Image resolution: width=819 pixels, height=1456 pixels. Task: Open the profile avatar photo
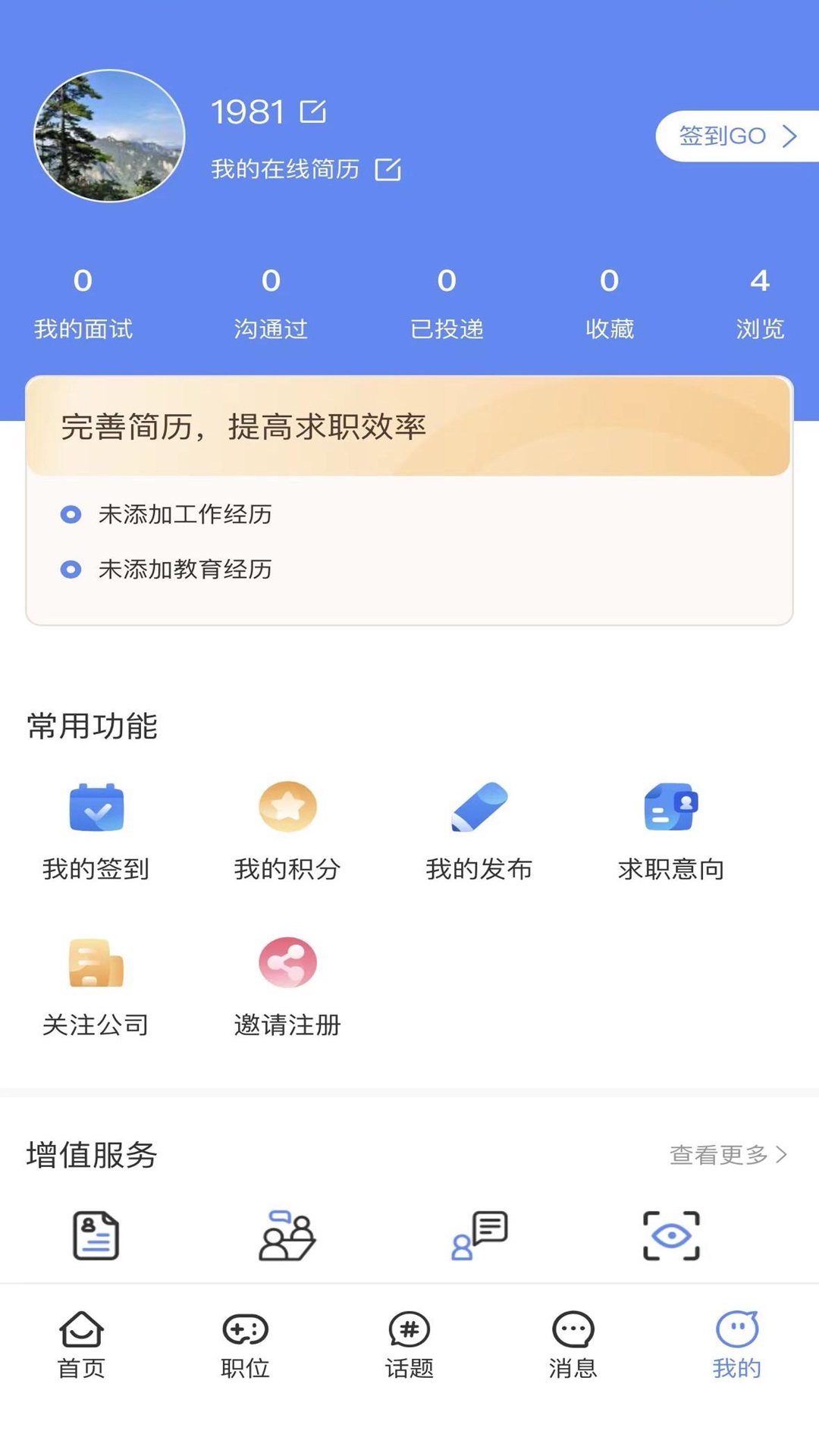tap(110, 136)
